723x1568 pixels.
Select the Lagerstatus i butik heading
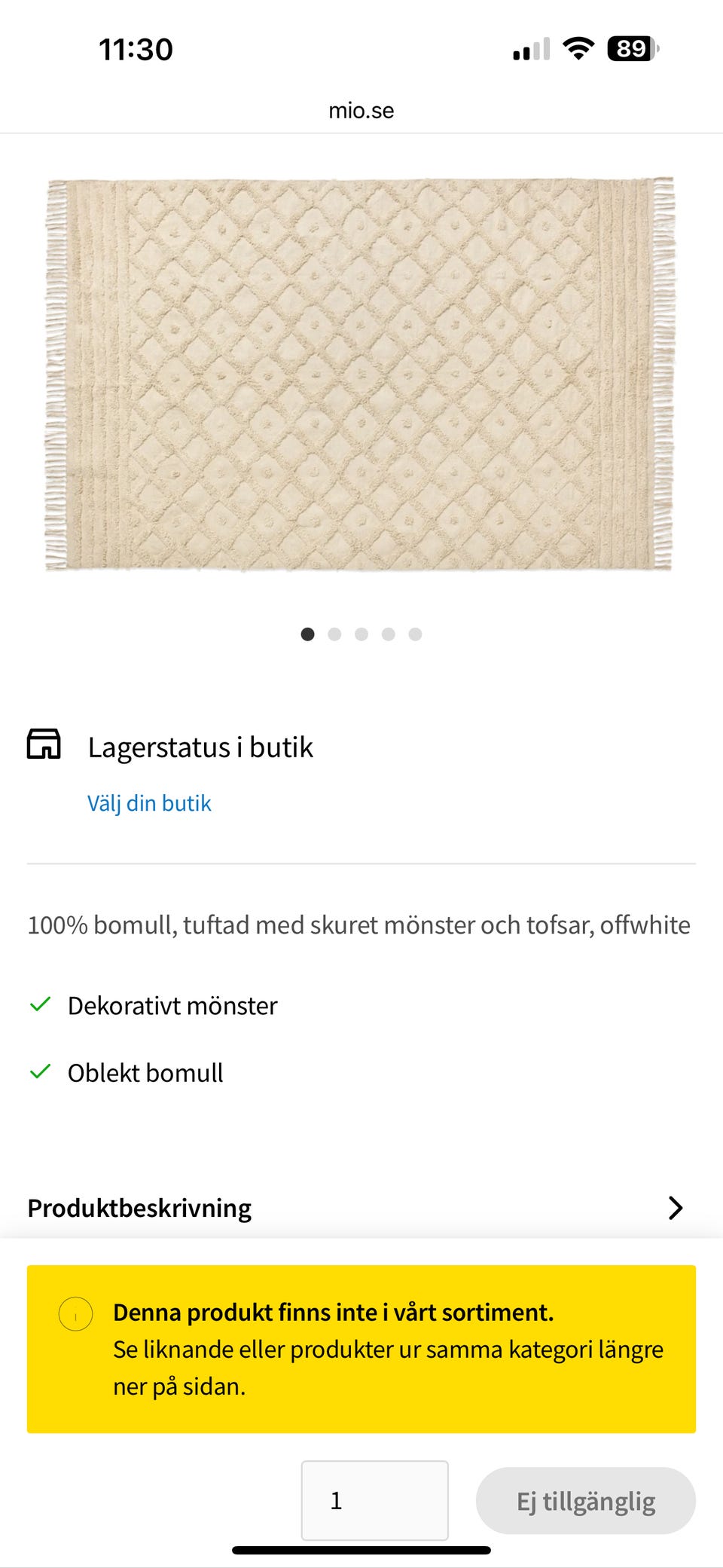[x=200, y=747]
